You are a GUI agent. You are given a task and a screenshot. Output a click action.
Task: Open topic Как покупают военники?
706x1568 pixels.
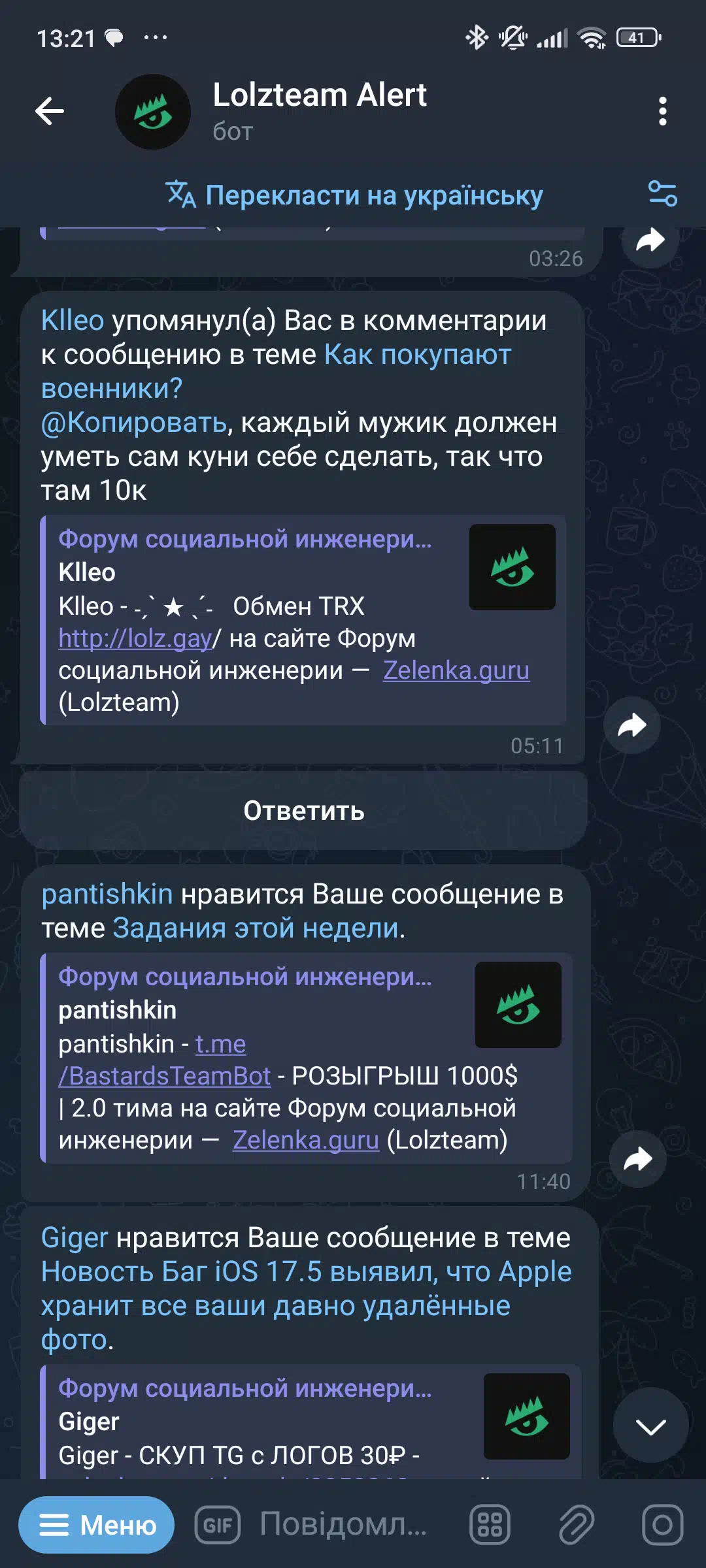[x=417, y=355]
